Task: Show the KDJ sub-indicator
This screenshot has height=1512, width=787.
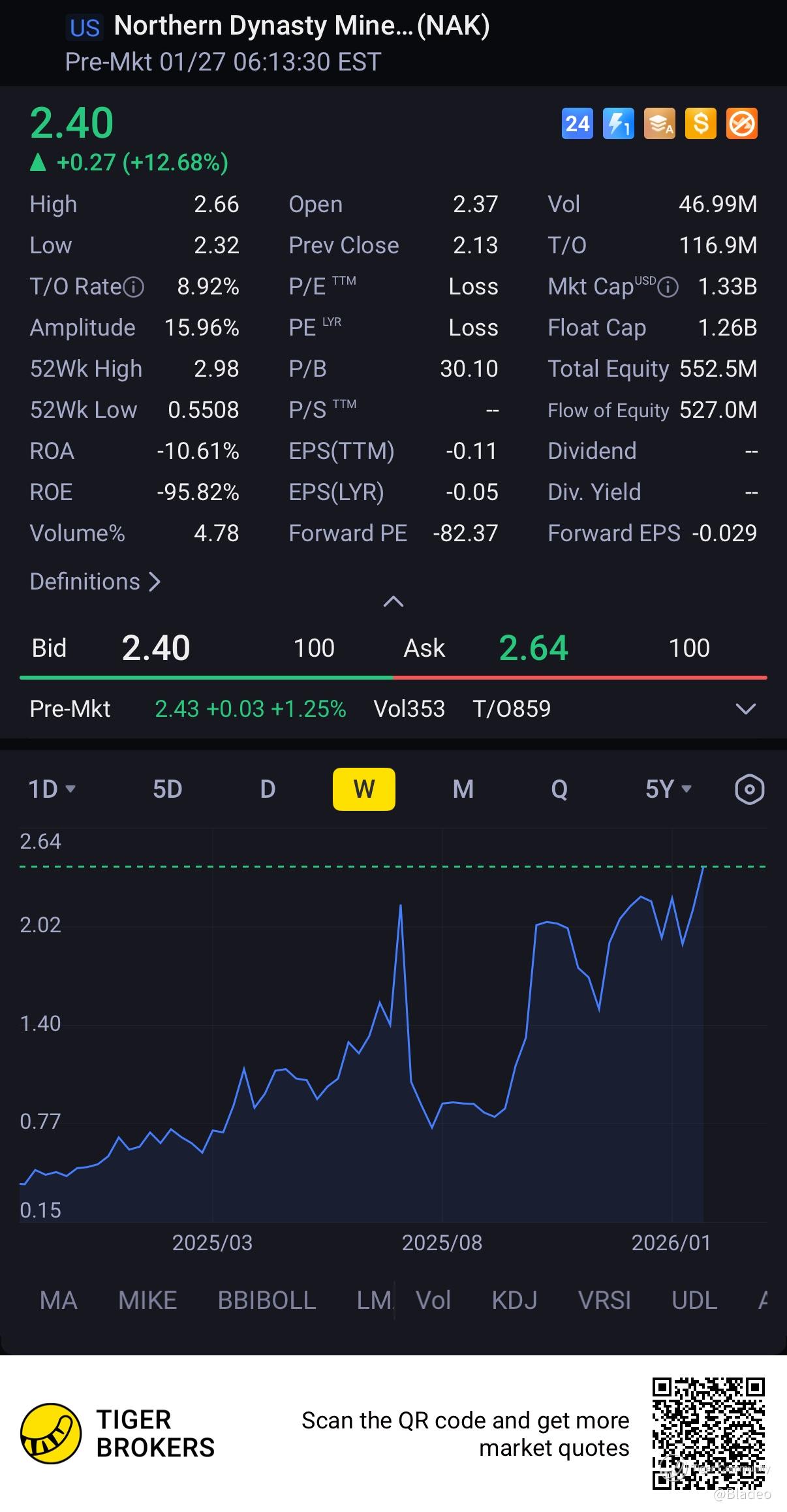Action: click(514, 1300)
